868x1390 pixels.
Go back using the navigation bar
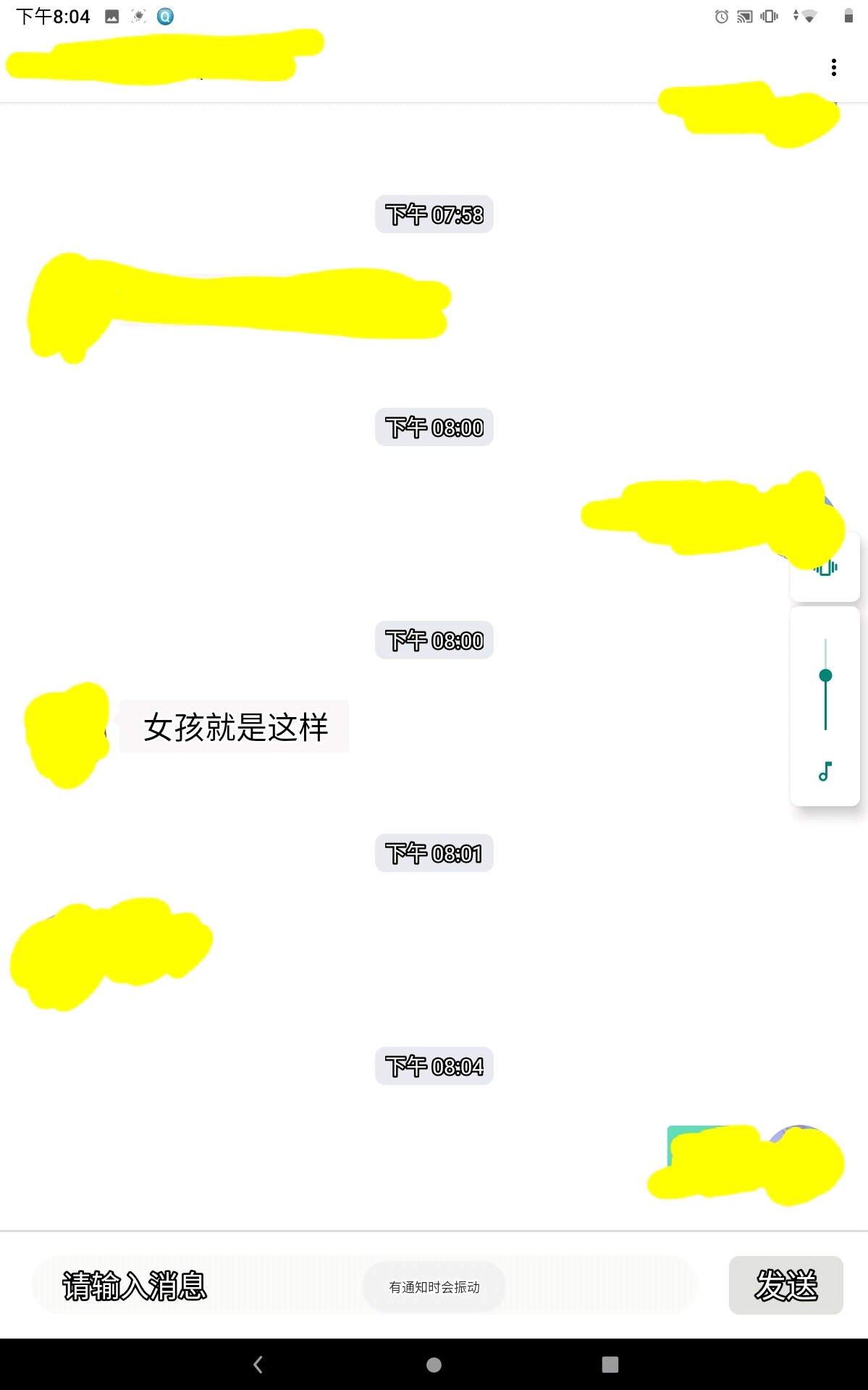pos(258,1365)
